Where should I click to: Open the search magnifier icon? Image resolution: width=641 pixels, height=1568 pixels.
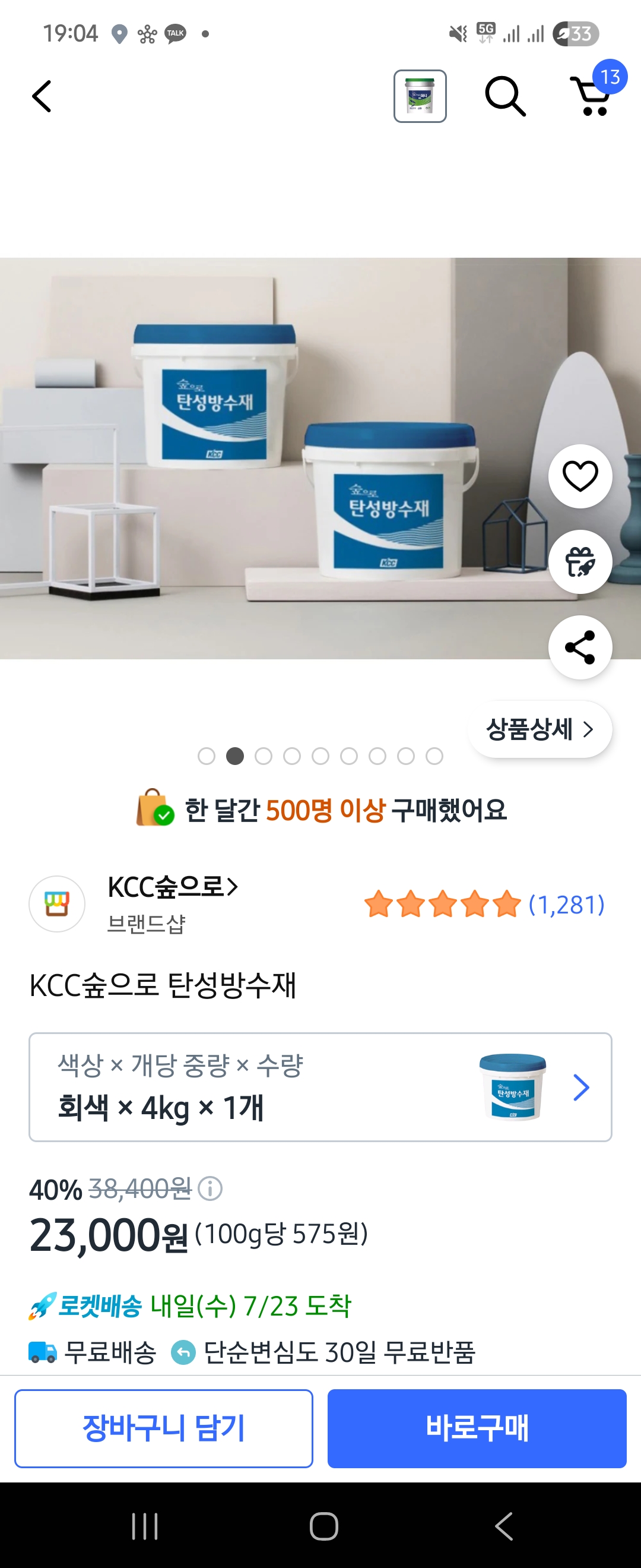pyautogui.click(x=504, y=96)
